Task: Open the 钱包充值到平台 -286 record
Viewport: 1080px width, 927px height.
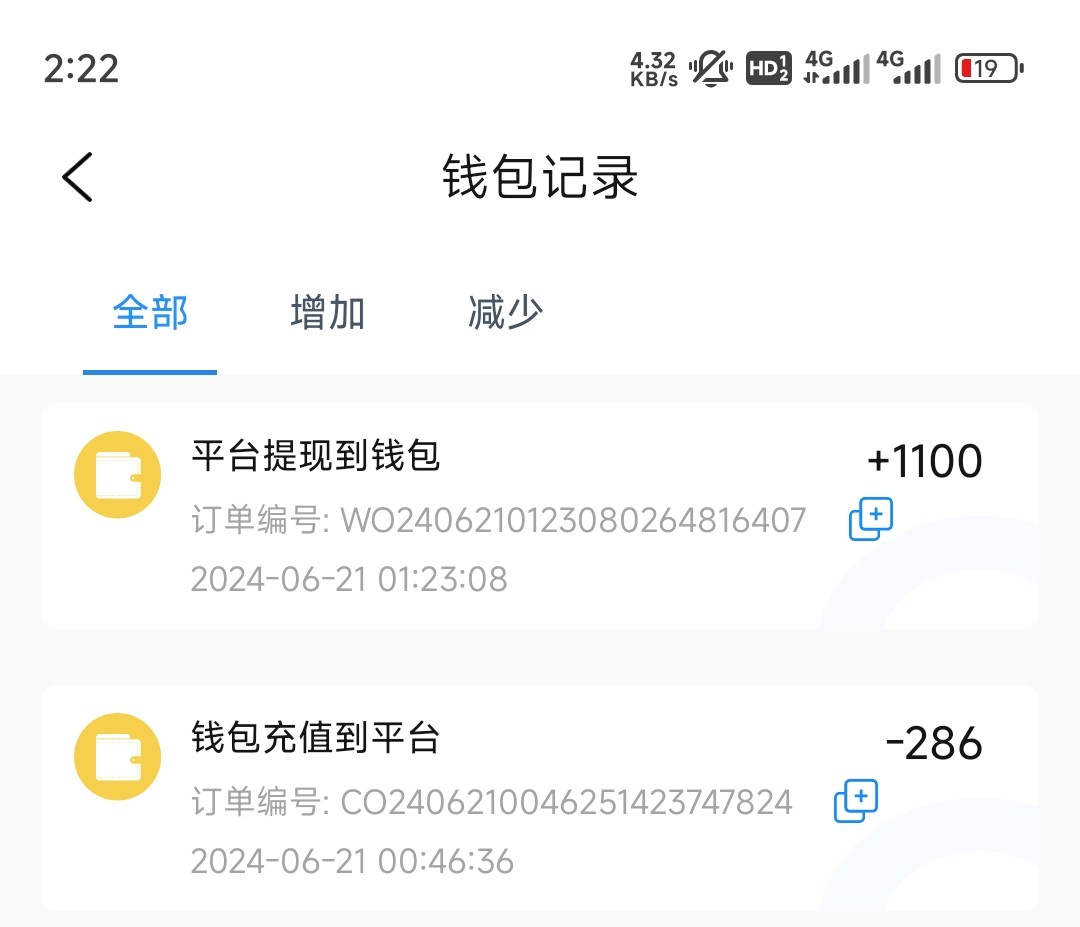Action: pyautogui.click(x=500, y=797)
